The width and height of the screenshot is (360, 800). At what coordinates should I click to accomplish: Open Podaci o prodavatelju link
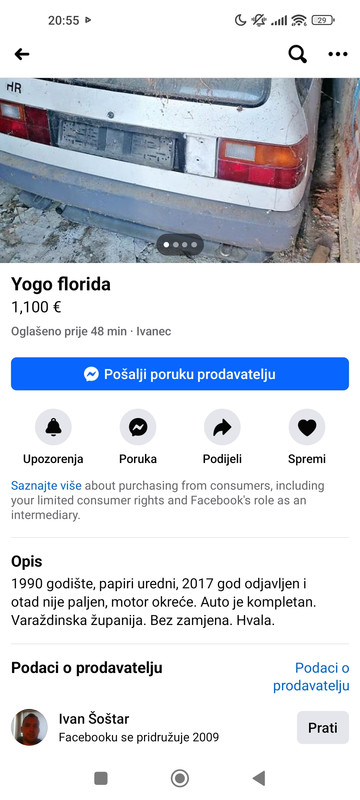(311, 677)
